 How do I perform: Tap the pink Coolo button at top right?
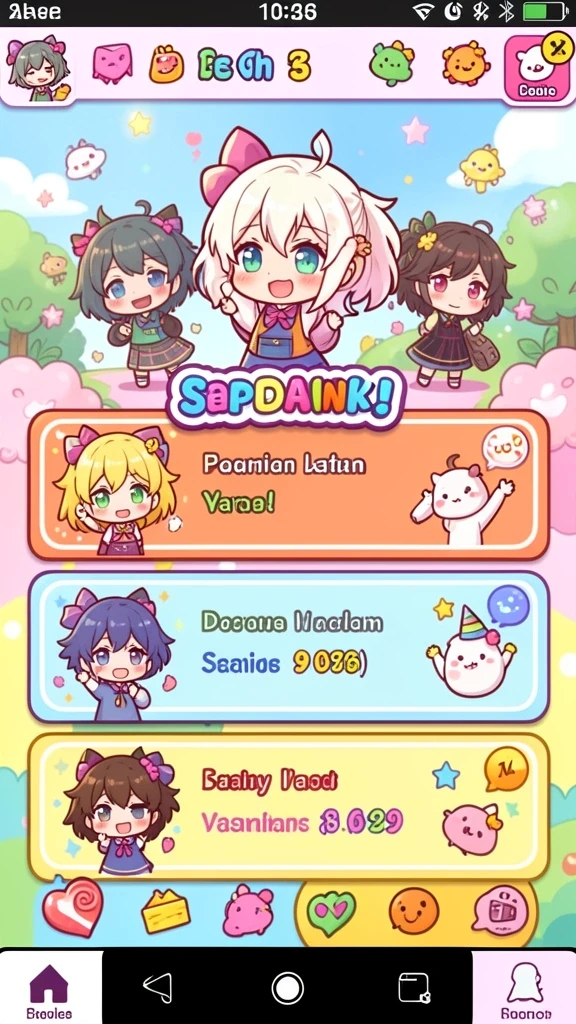click(x=536, y=68)
